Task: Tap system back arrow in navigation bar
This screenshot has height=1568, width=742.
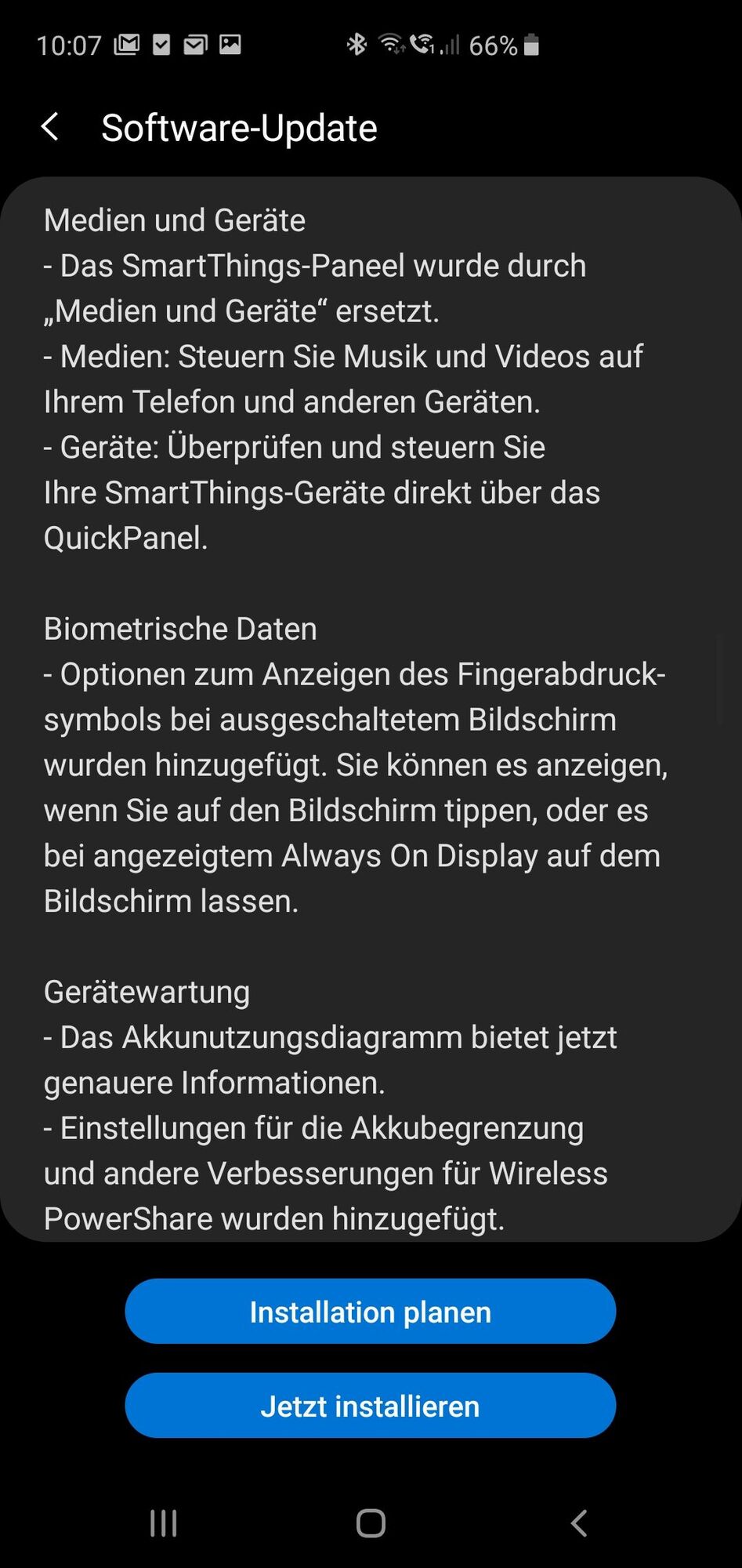Action: (579, 1523)
